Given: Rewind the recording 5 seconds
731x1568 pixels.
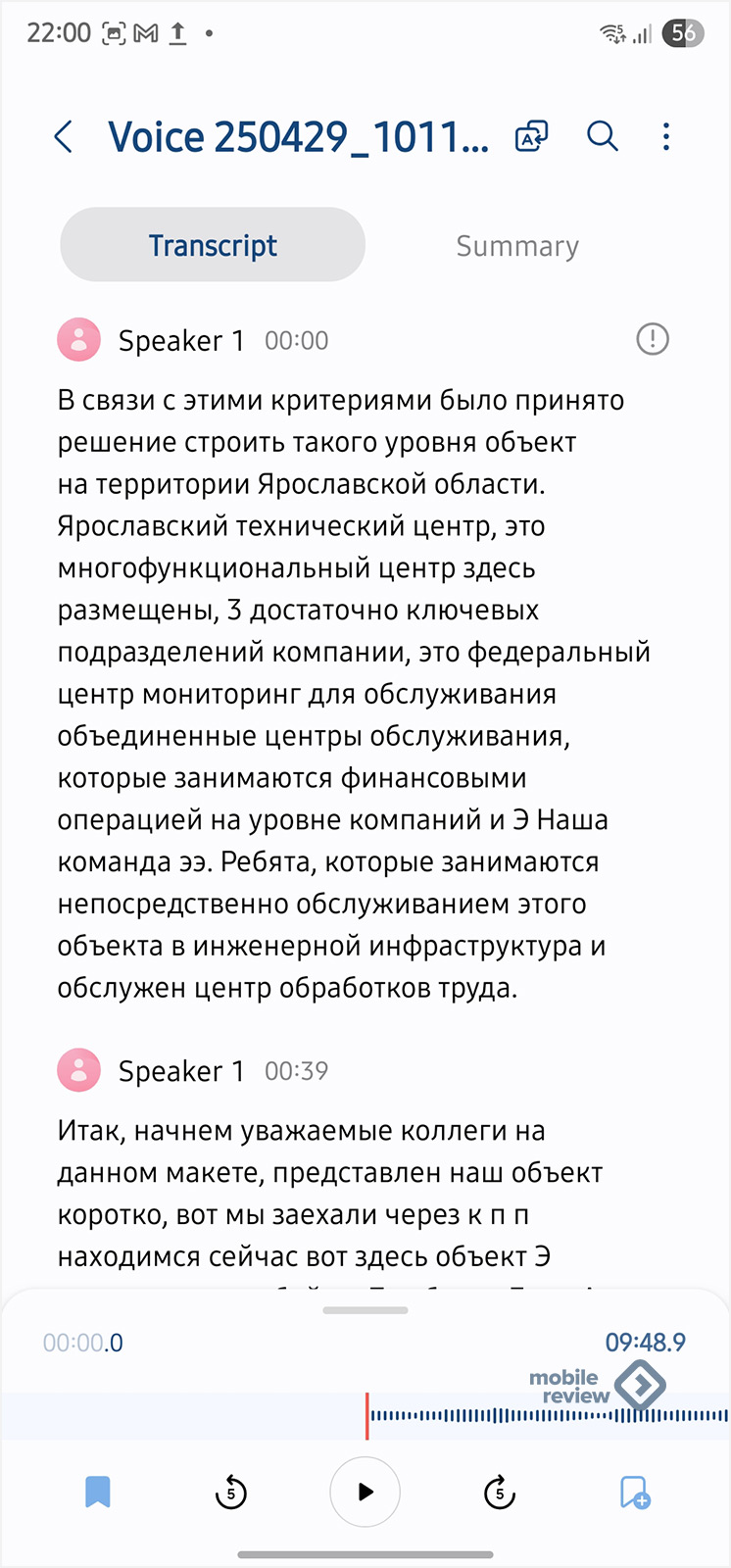Looking at the screenshot, I should 231,1493.
